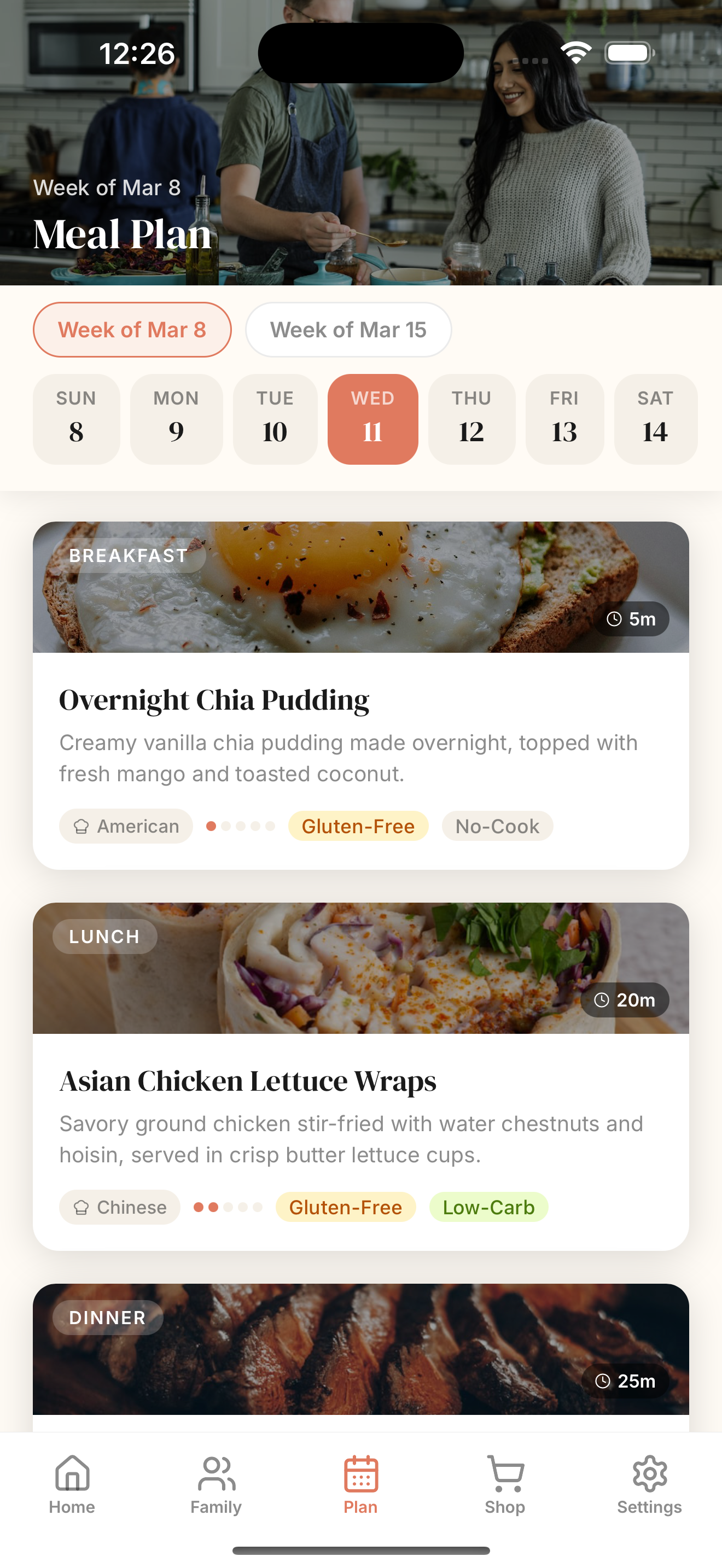
Task: Switch to Week of Mar 15
Action: point(348,329)
